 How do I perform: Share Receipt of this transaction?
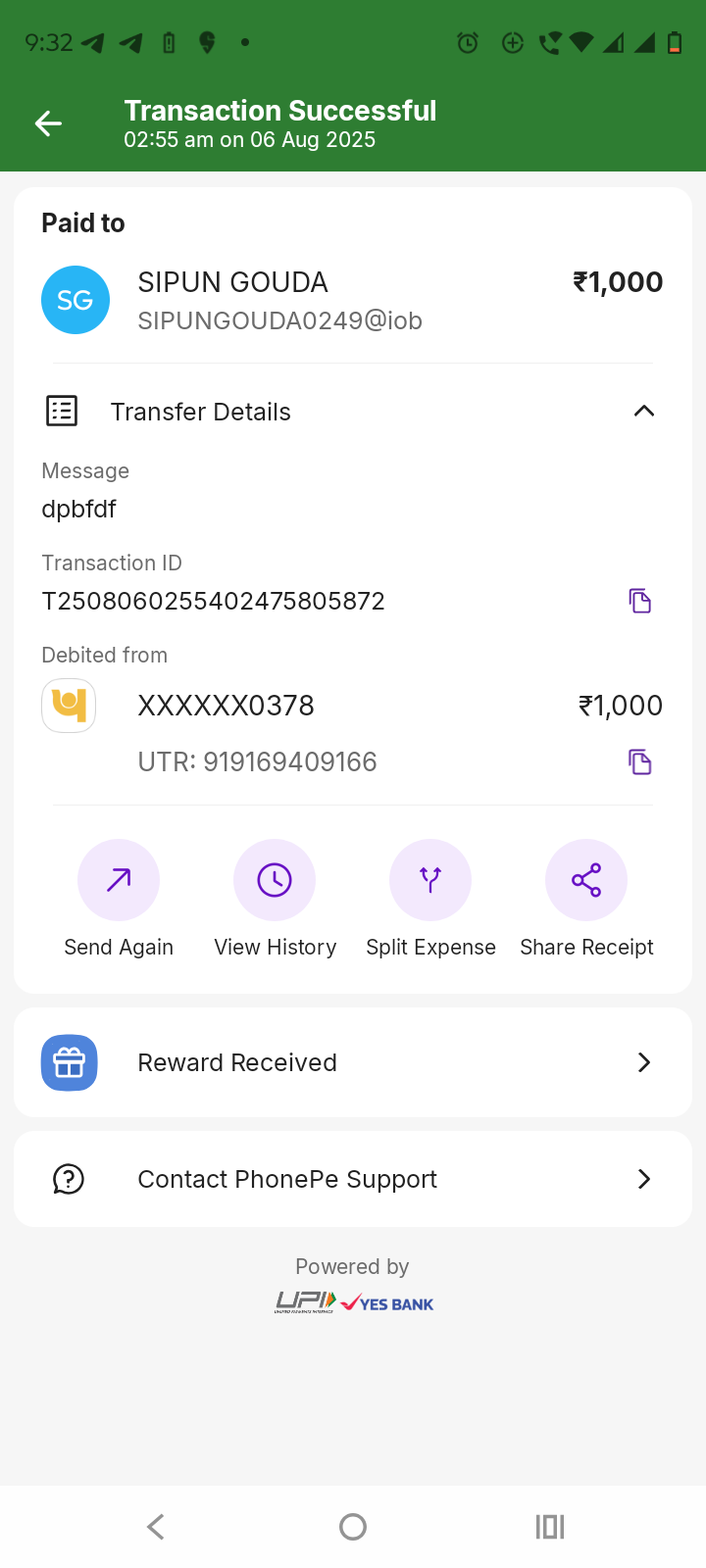(x=586, y=880)
